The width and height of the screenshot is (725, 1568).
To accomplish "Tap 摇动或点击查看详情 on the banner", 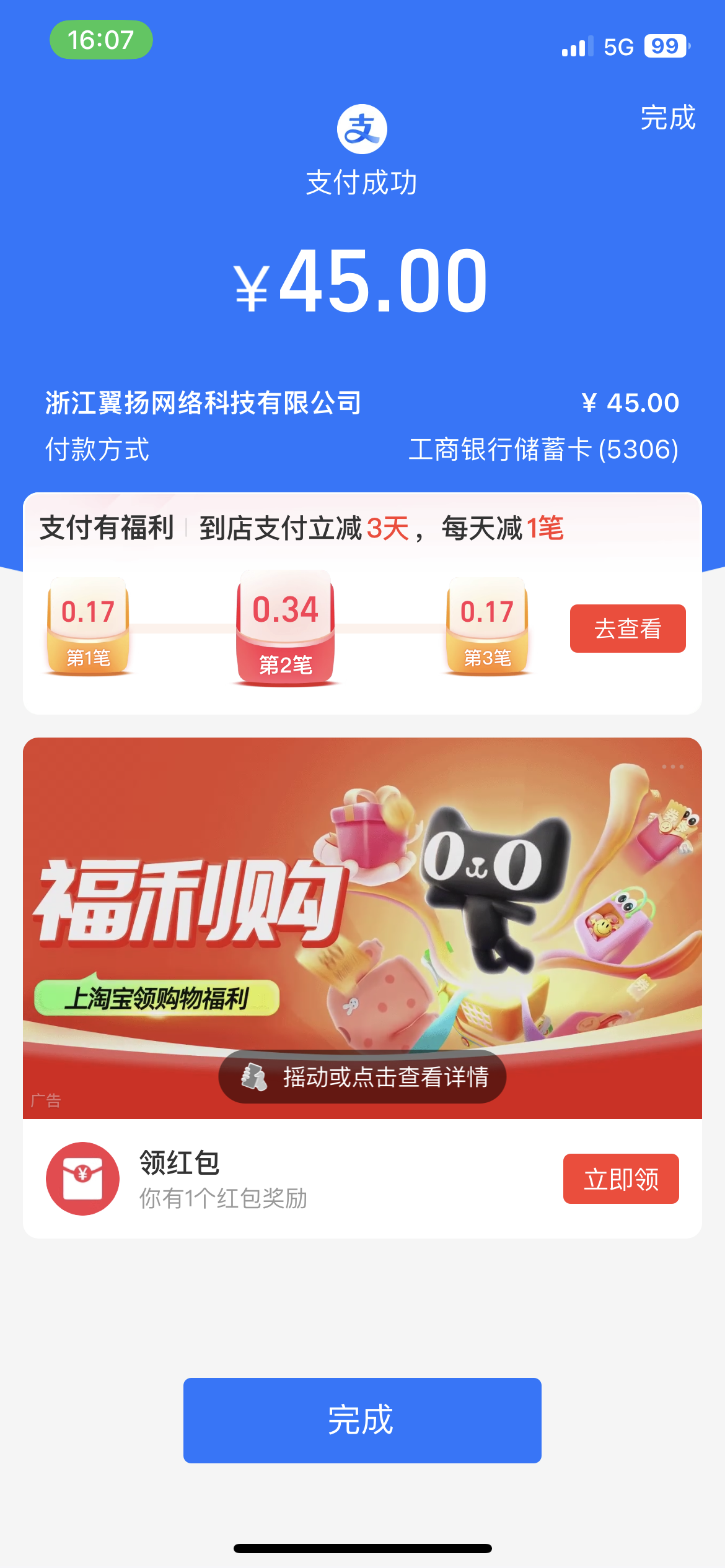I will pyautogui.click(x=362, y=1077).
